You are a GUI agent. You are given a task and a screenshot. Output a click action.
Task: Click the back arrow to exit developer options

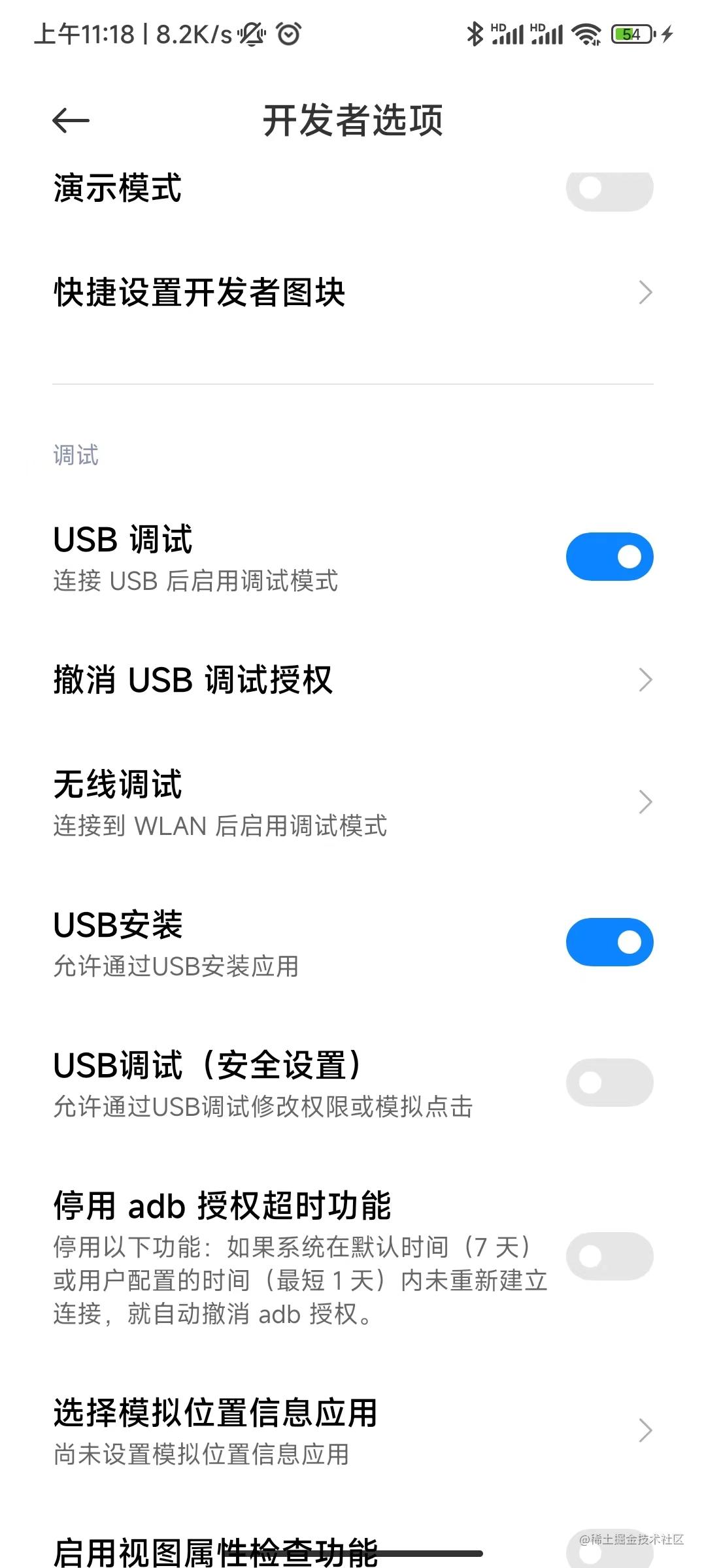pyautogui.click(x=69, y=120)
